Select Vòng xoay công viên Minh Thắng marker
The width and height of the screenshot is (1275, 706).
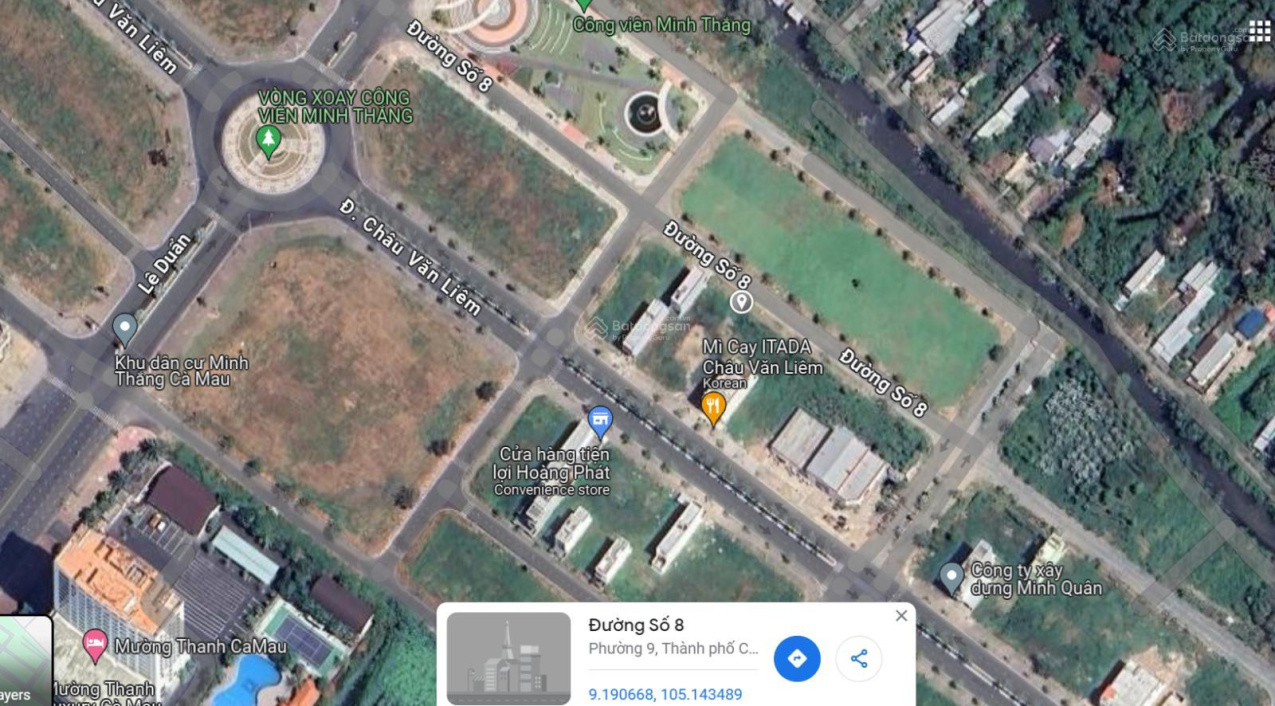coord(268,140)
